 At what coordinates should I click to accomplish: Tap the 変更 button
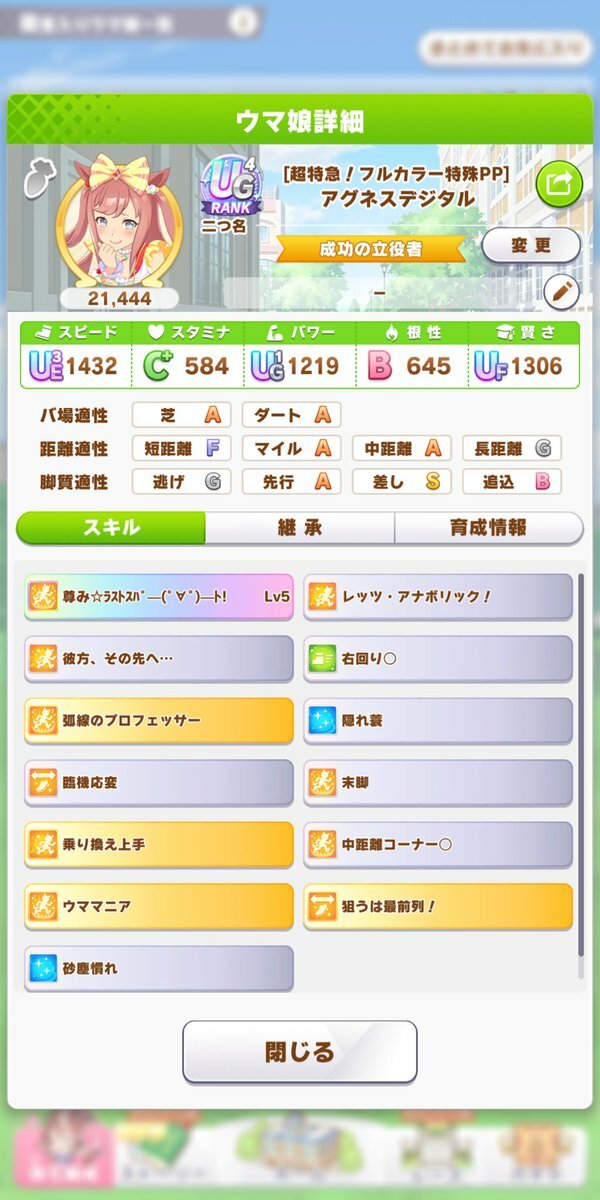pos(531,245)
